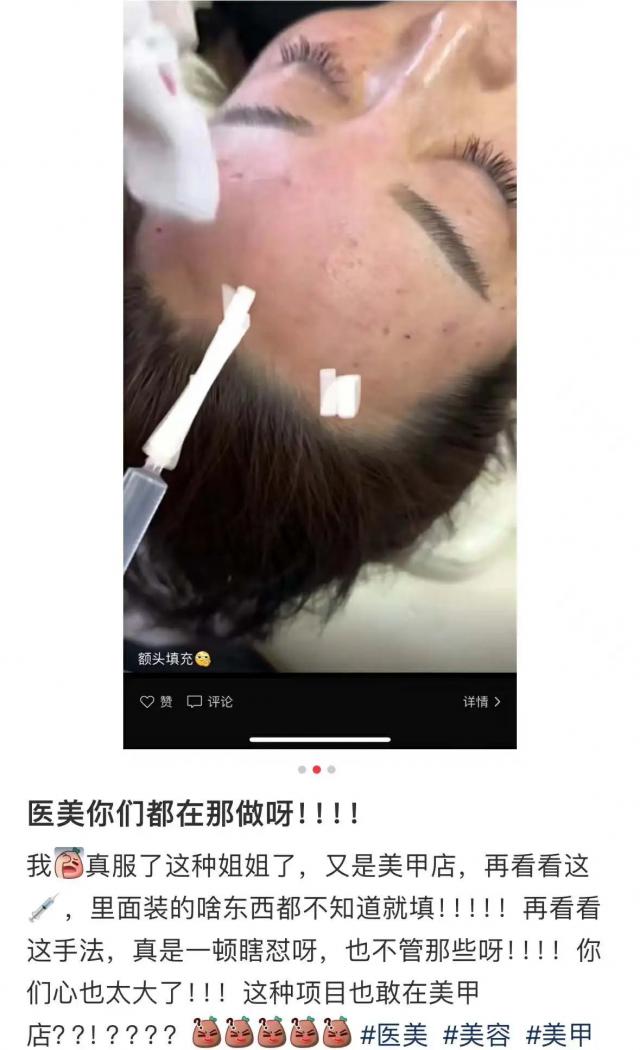The image size is (640, 1050).
Task: Open the #美甲 hashtag
Action: tap(559, 1033)
